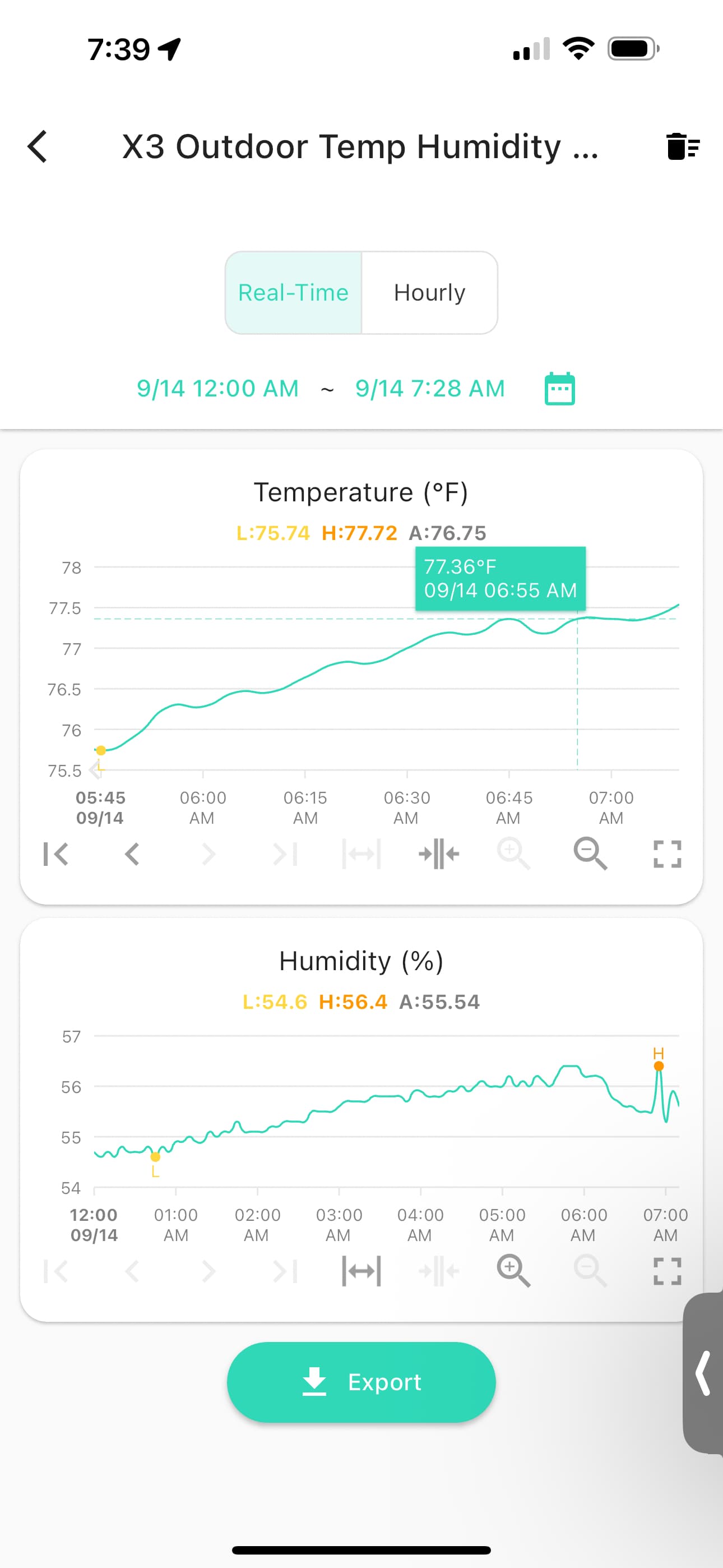Zoom out on the Temperature chart
The height and width of the screenshot is (1568, 723).
click(590, 854)
